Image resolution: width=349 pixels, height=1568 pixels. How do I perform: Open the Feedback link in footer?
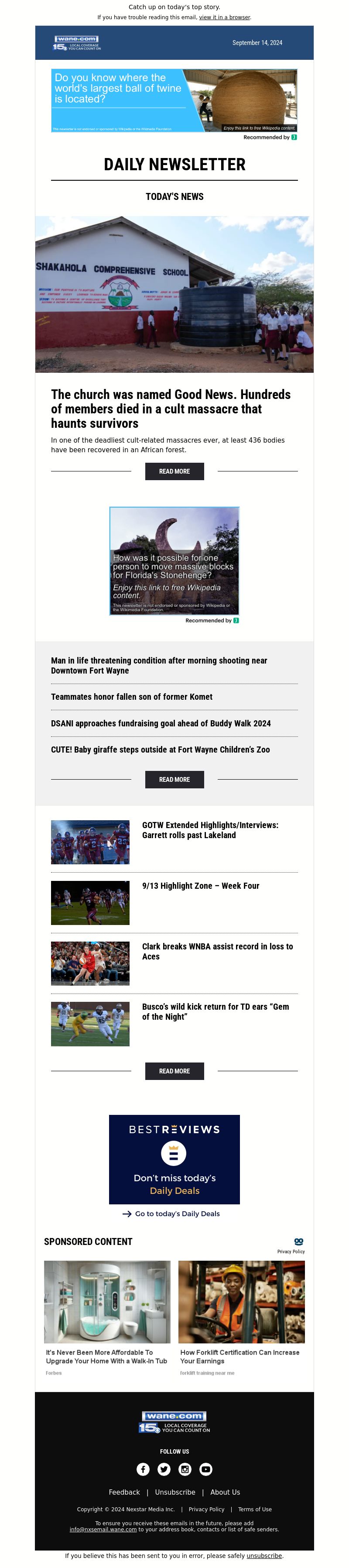124,1492
